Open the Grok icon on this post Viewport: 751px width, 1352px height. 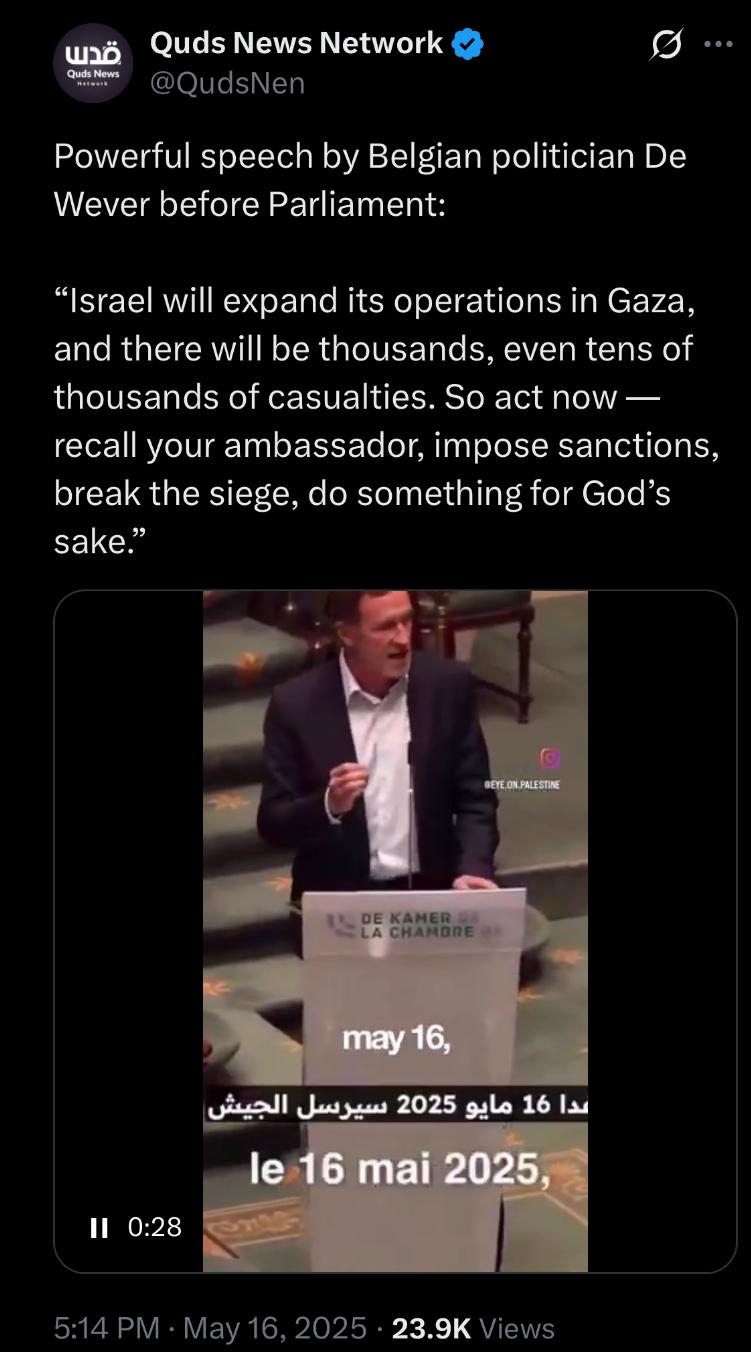click(x=665, y=46)
